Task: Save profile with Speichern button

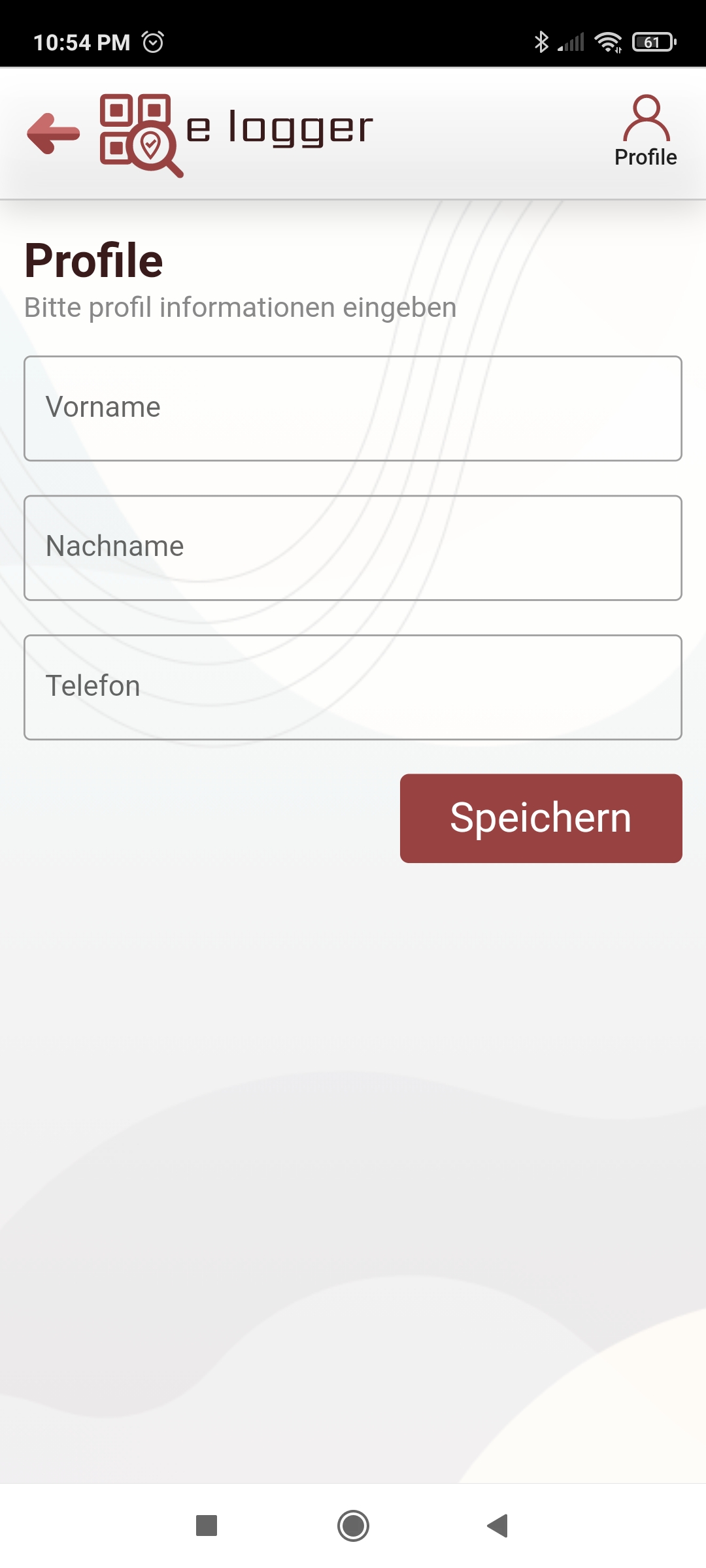Action: pos(541,818)
